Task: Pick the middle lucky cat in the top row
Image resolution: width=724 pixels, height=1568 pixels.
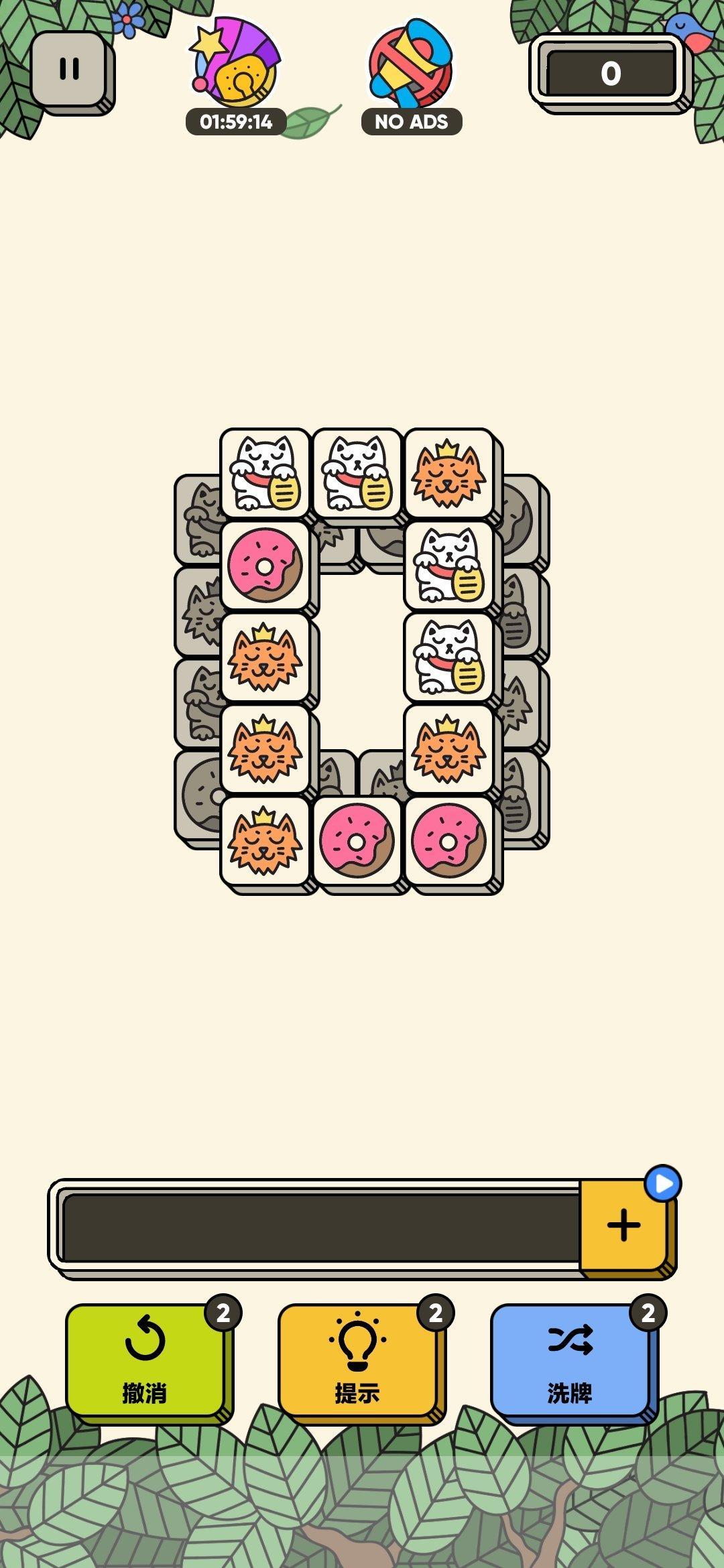Action: click(357, 473)
